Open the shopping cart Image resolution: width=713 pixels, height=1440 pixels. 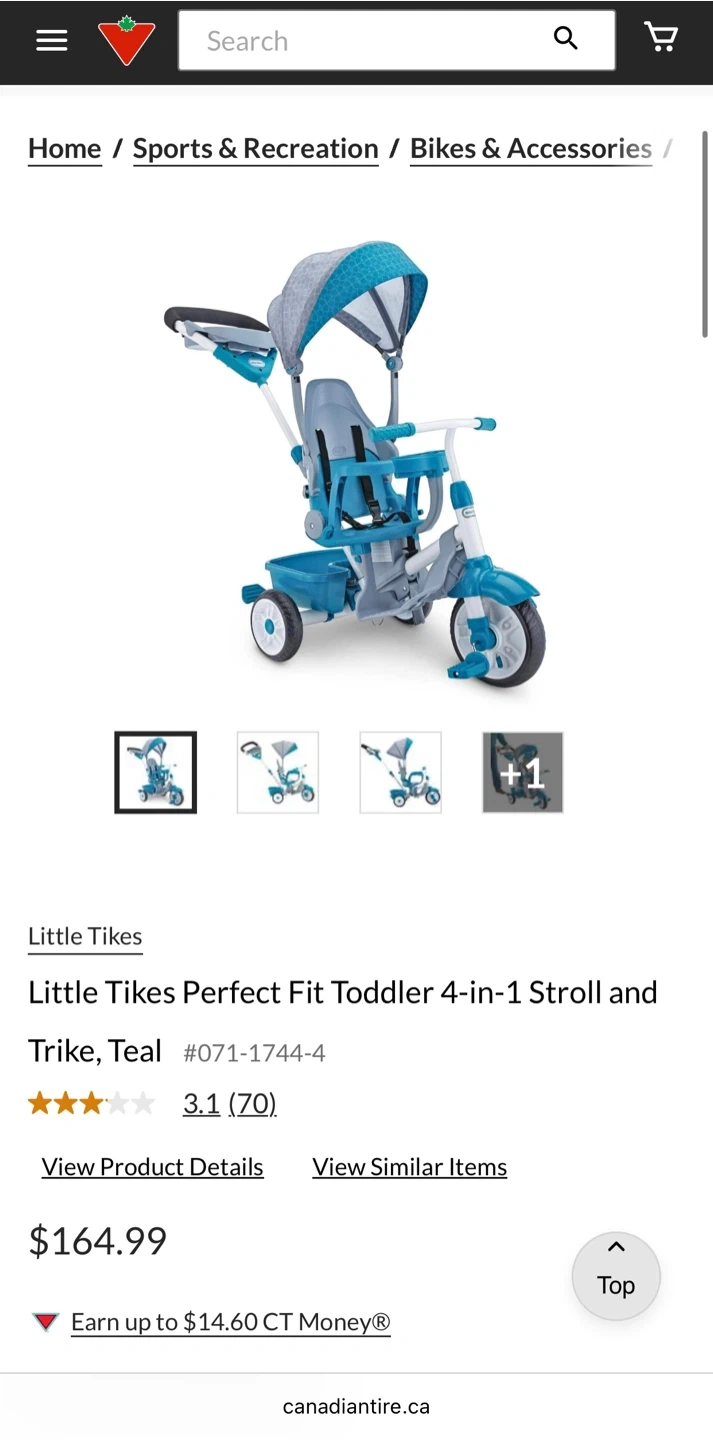pyautogui.click(x=660, y=38)
